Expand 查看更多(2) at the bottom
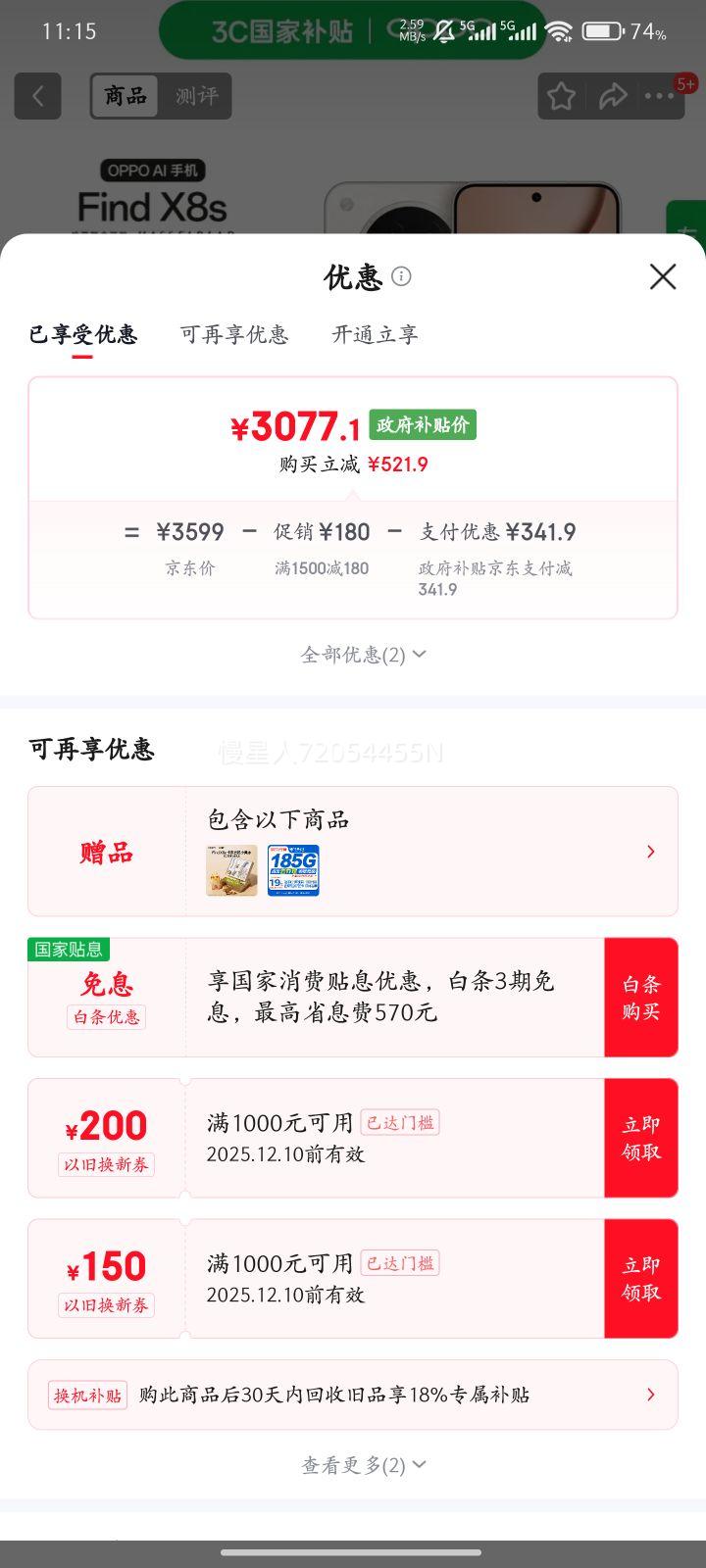The height and width of the screenshot is (1568, 706). [x=361, y=1464]
